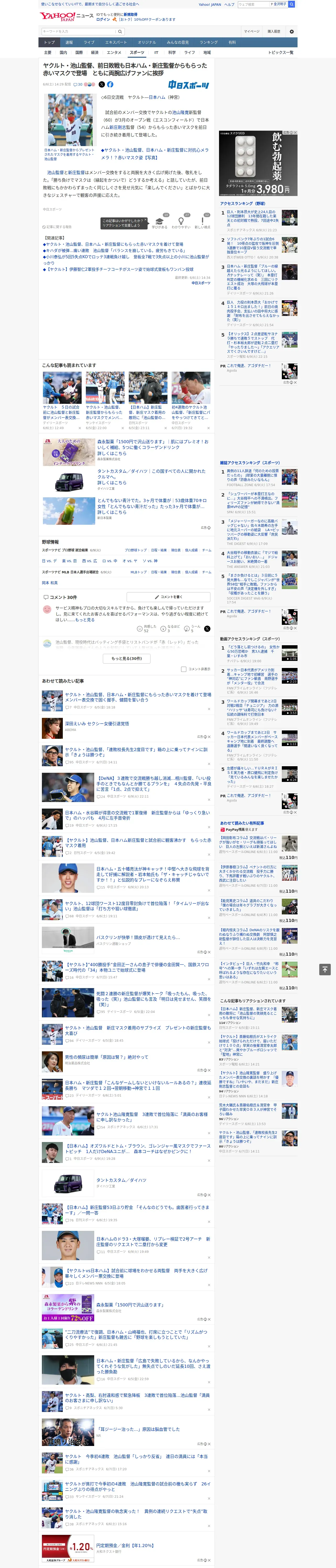
Task: Check the コメント非表示 checkbox
Action: (183, 669)
